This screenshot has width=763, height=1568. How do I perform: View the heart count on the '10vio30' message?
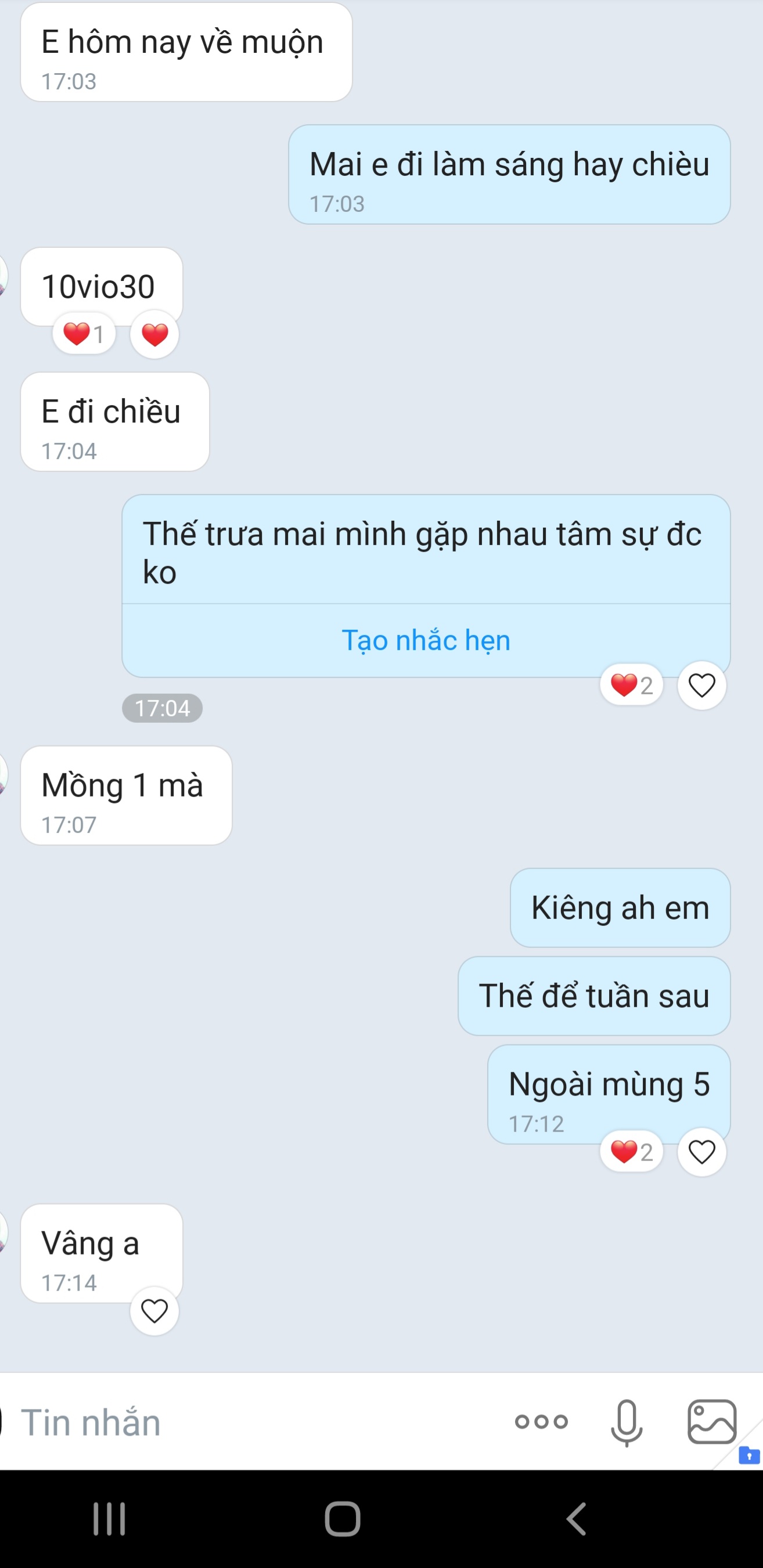pyautogui.click(x=84, y=334)
